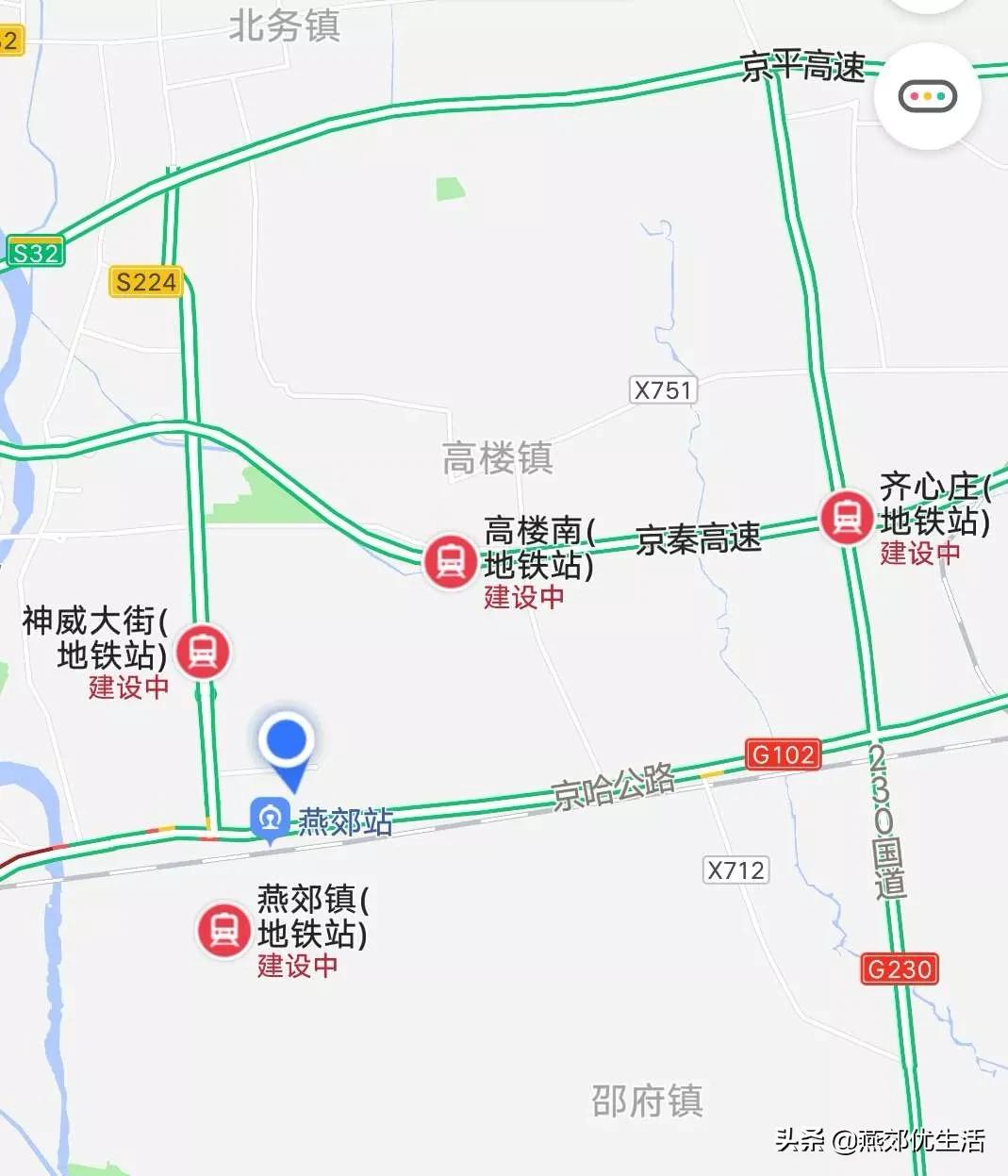Click the 京哈公路 road name label
Screen dimensions: 1008x1176
pos(615,787)
